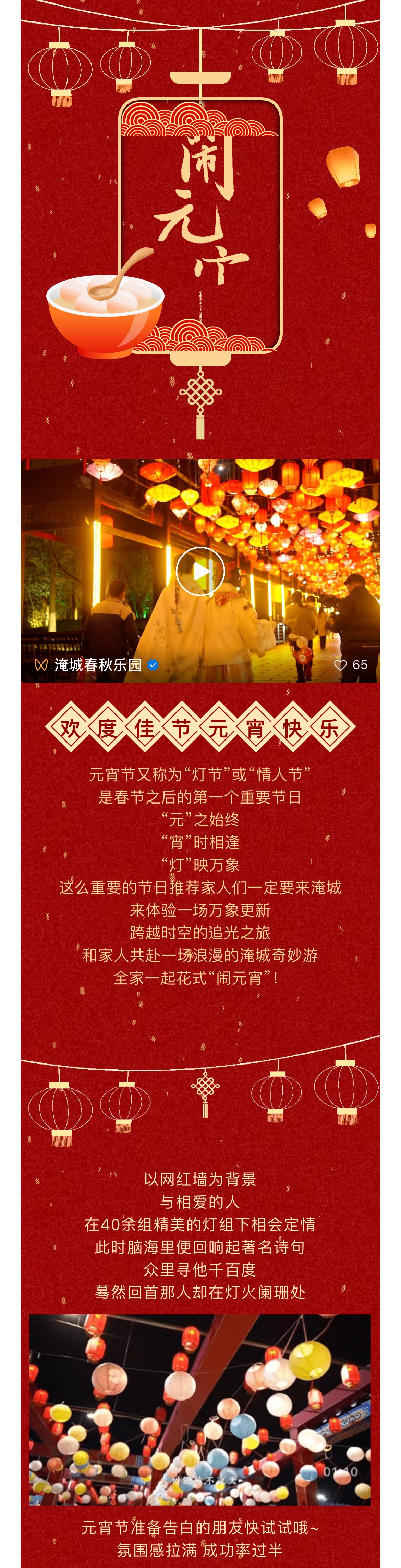This screenshot has height=1568, width=401.
Task: Like the 淹城春秋乐园 video
Action: coord(340,665)
